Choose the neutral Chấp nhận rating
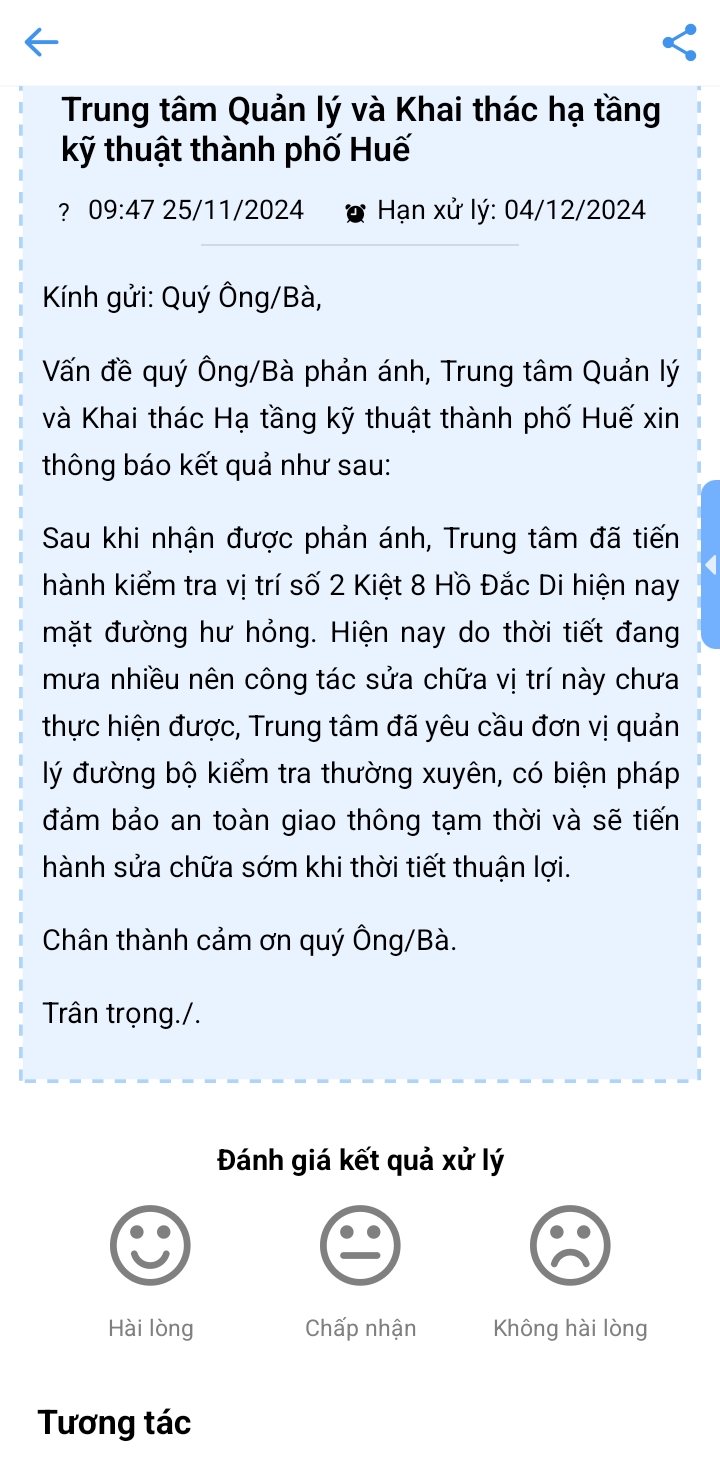 [360, 1246]
